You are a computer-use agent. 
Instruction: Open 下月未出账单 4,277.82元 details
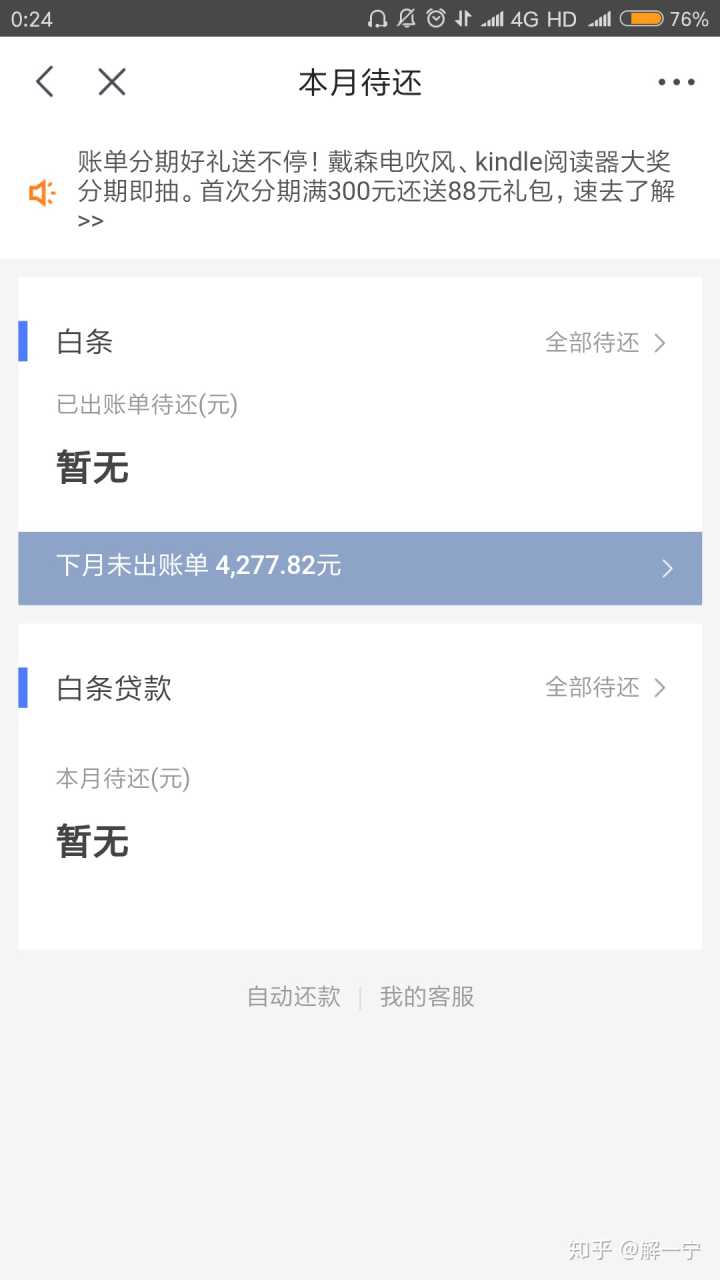click(x=360, y=567)
